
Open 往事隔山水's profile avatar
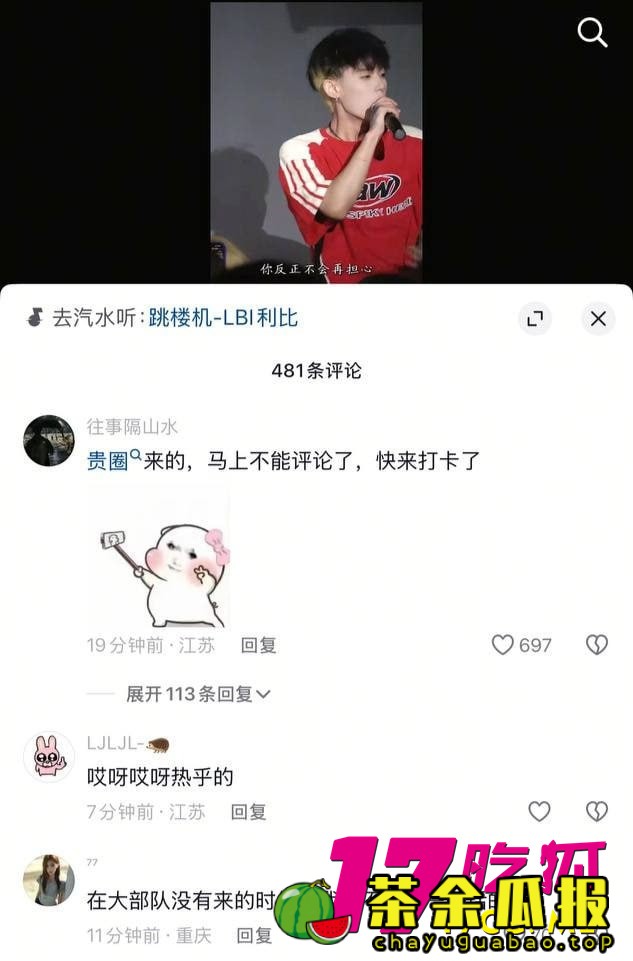pos(49,441)
